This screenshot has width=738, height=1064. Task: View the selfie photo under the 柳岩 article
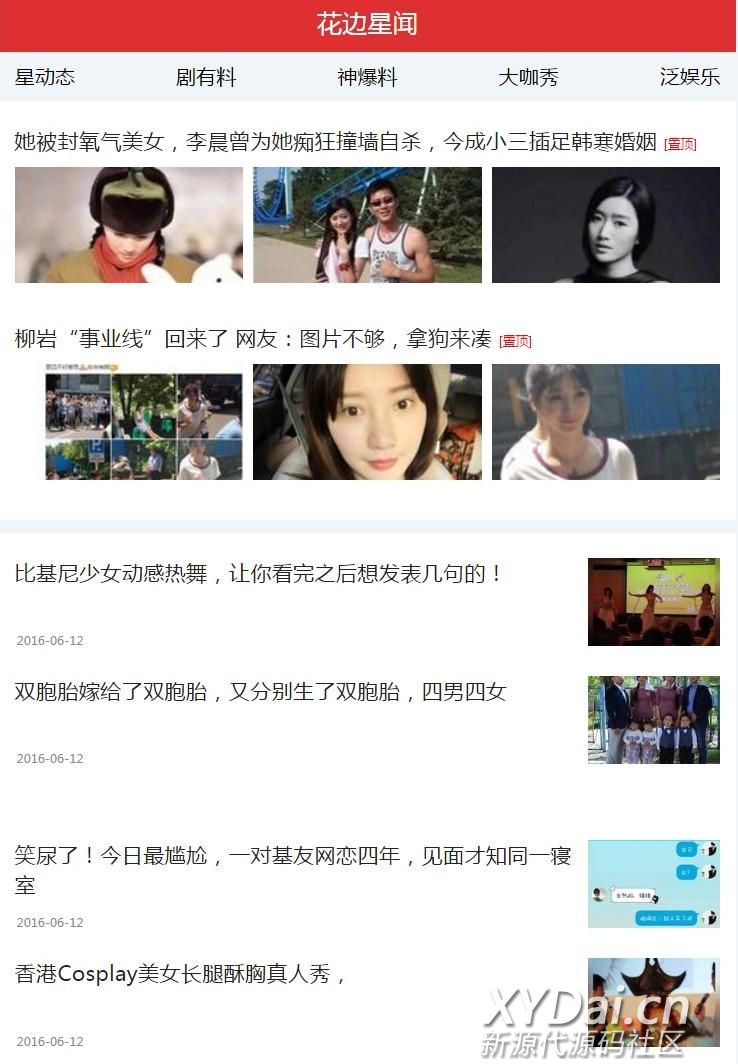(x=367, y=422)
